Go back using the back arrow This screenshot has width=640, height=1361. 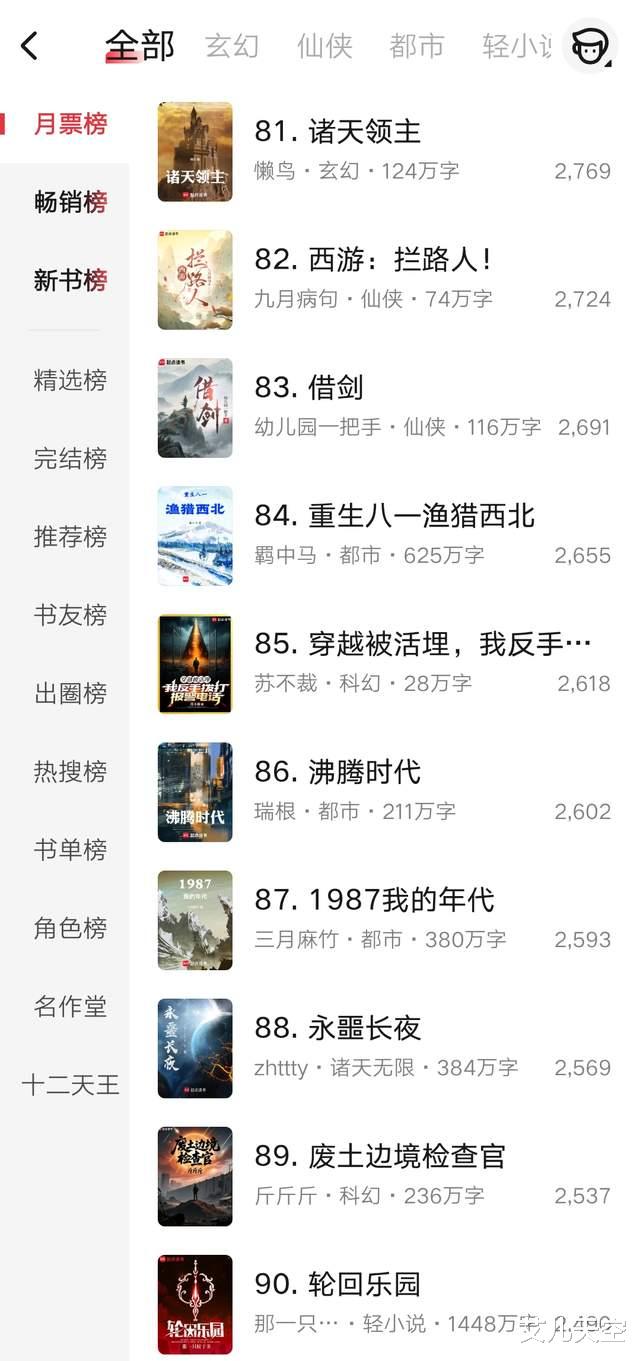coord(30,46)
